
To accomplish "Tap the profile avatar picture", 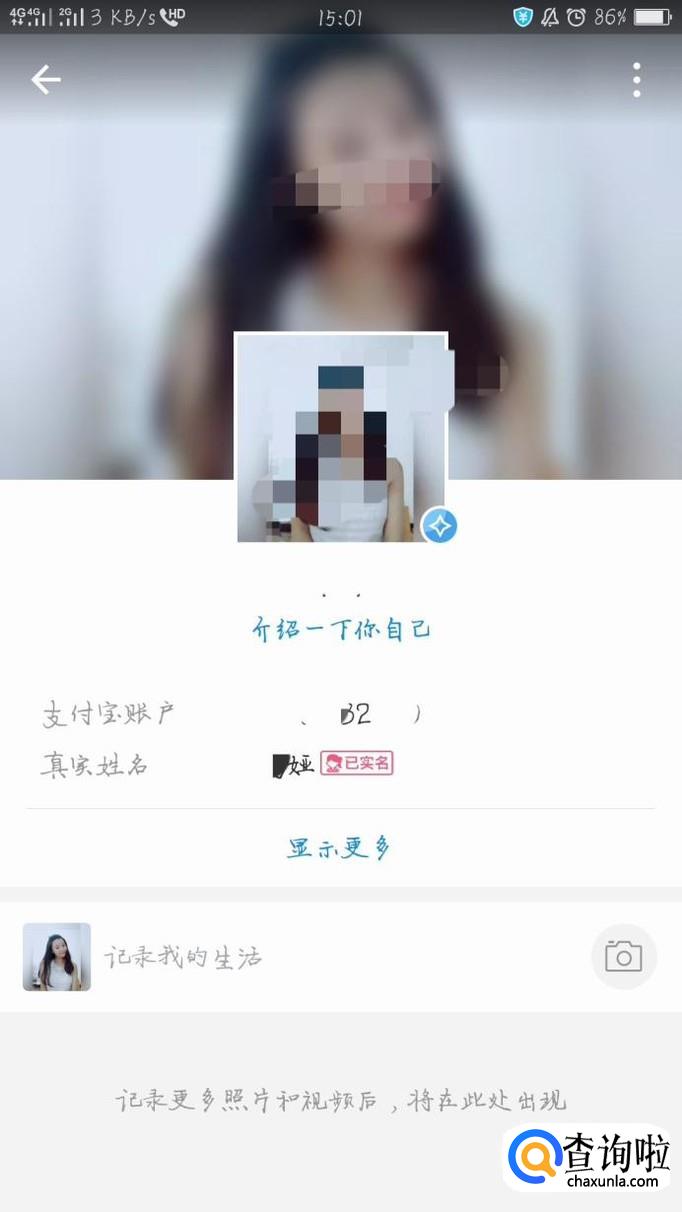I will tap(341, 438).
